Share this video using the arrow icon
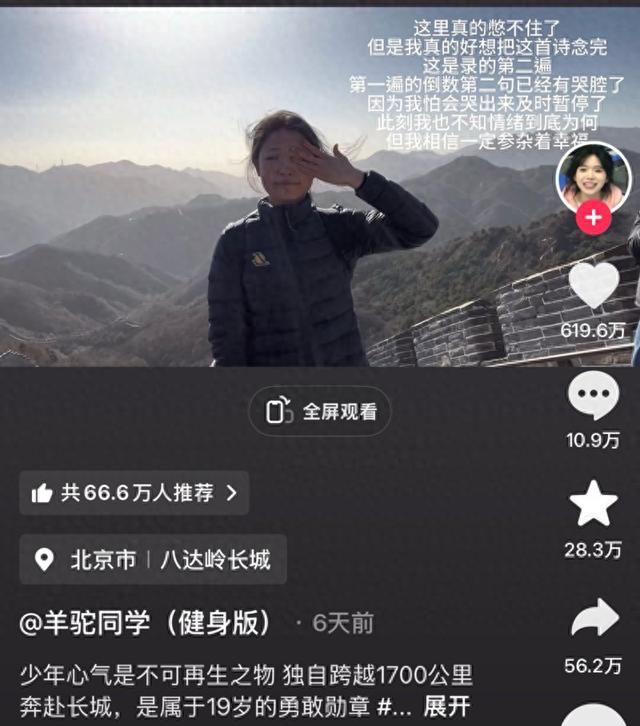This screenshot has width=640, height=726. coord(594,619)
